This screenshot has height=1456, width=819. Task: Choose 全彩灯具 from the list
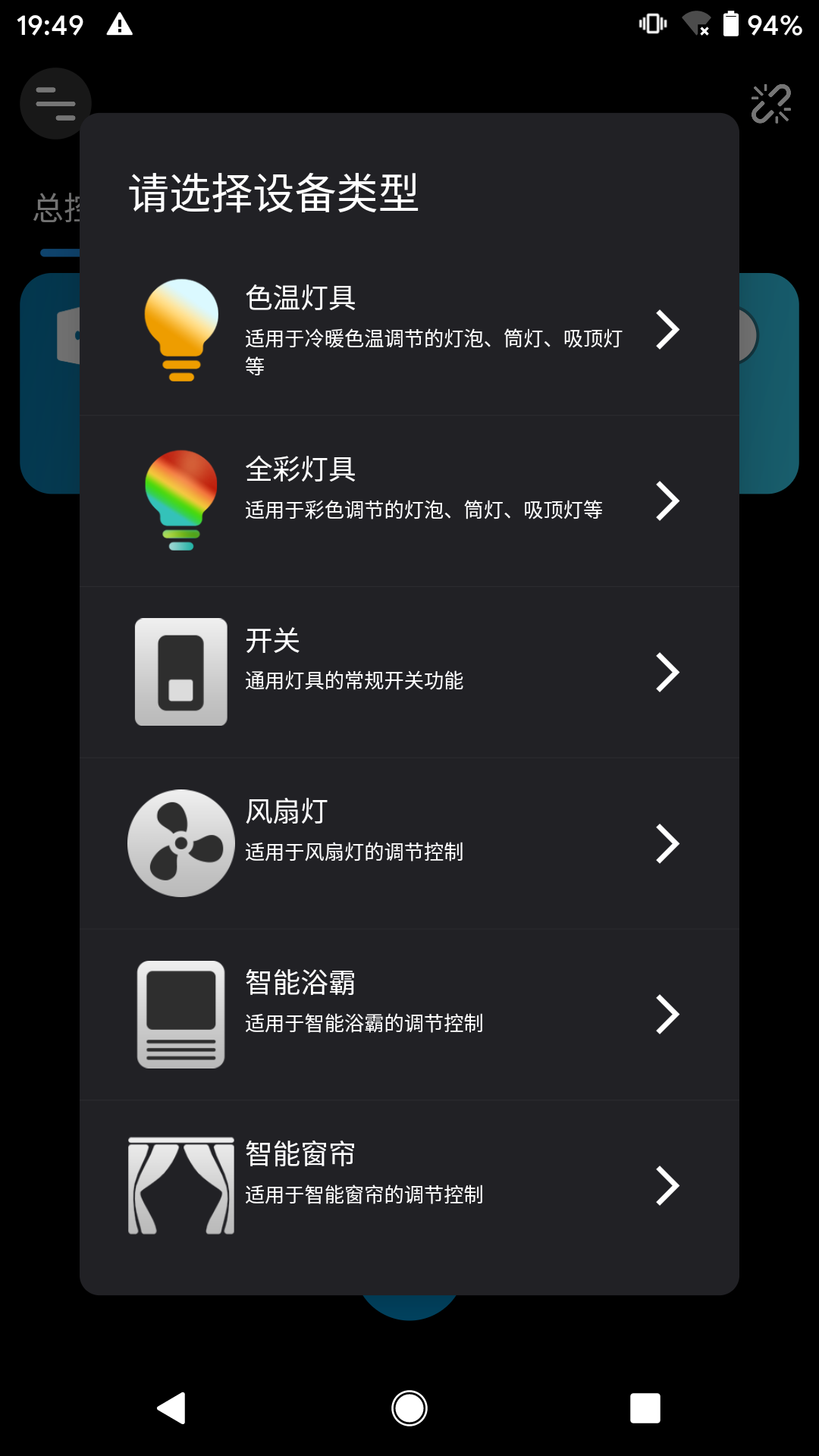point(409,500)
